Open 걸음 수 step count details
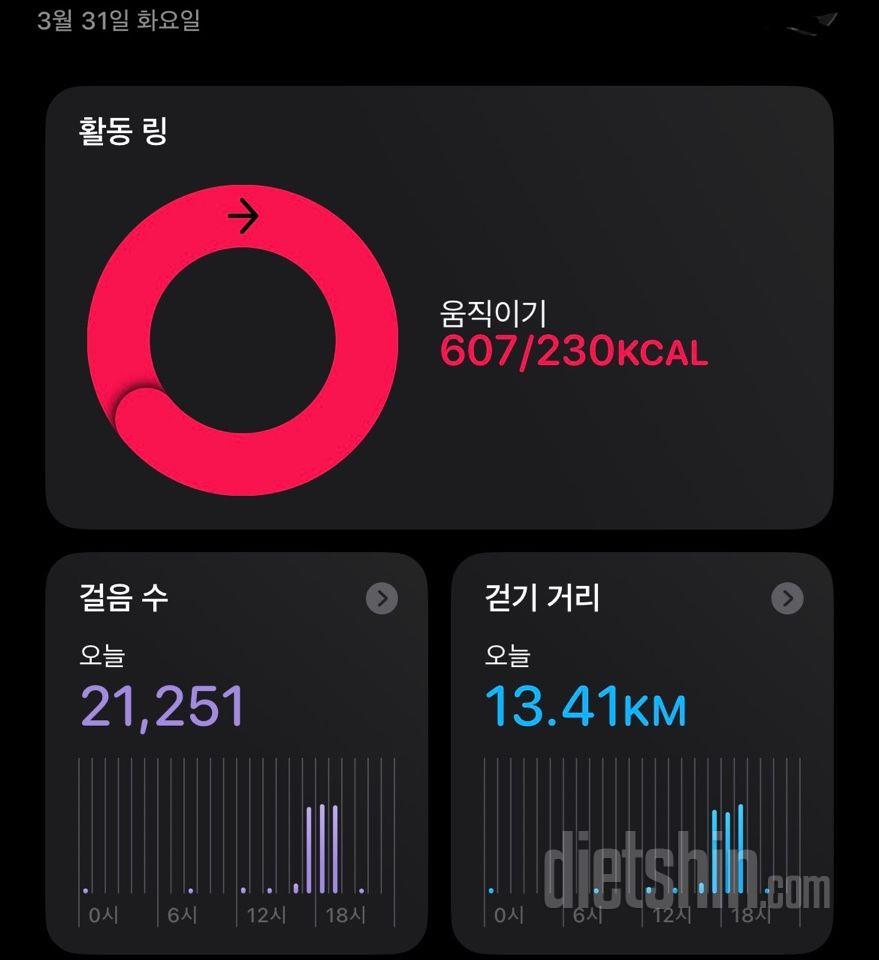 pyautogui.click(x=381, y=598)
